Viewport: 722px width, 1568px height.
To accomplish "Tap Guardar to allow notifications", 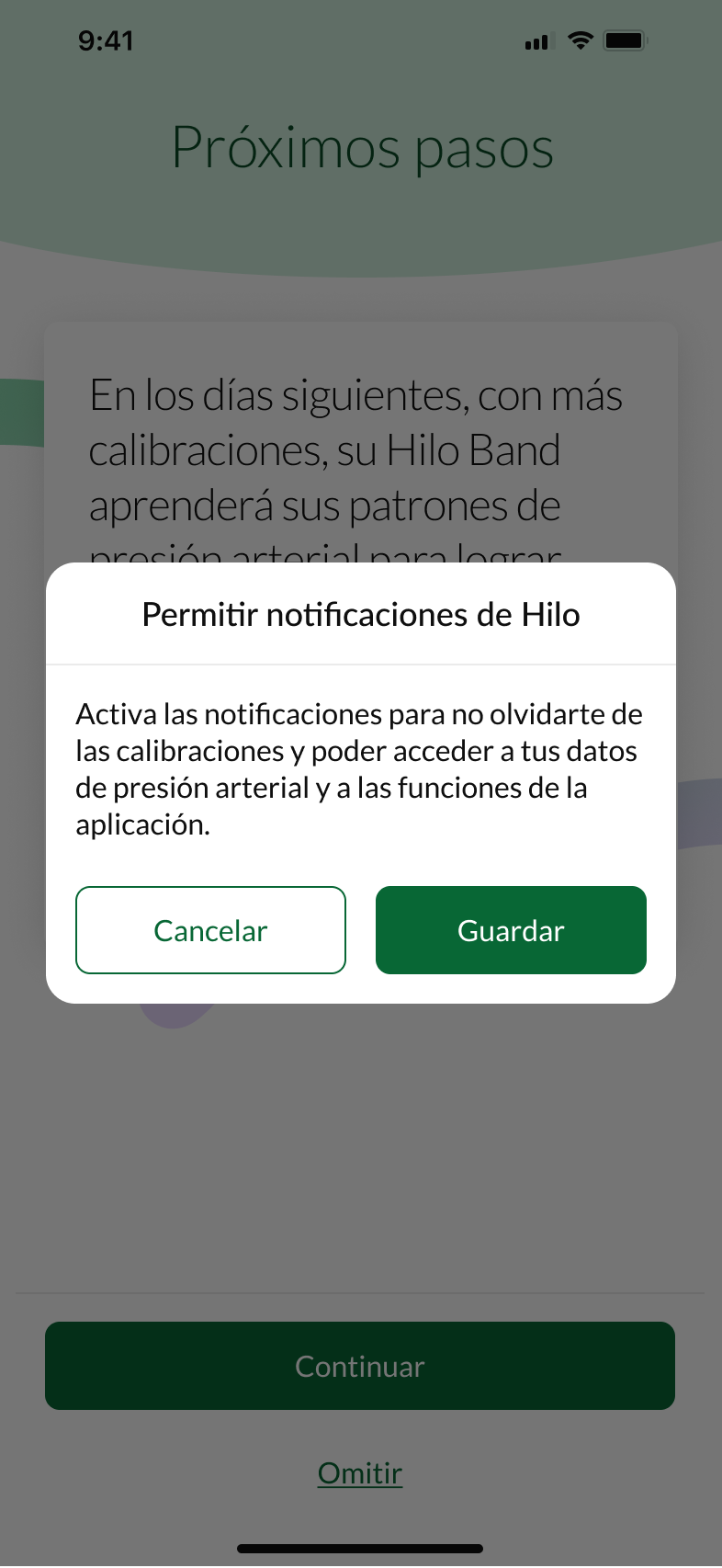I will (x=511, y=930).
